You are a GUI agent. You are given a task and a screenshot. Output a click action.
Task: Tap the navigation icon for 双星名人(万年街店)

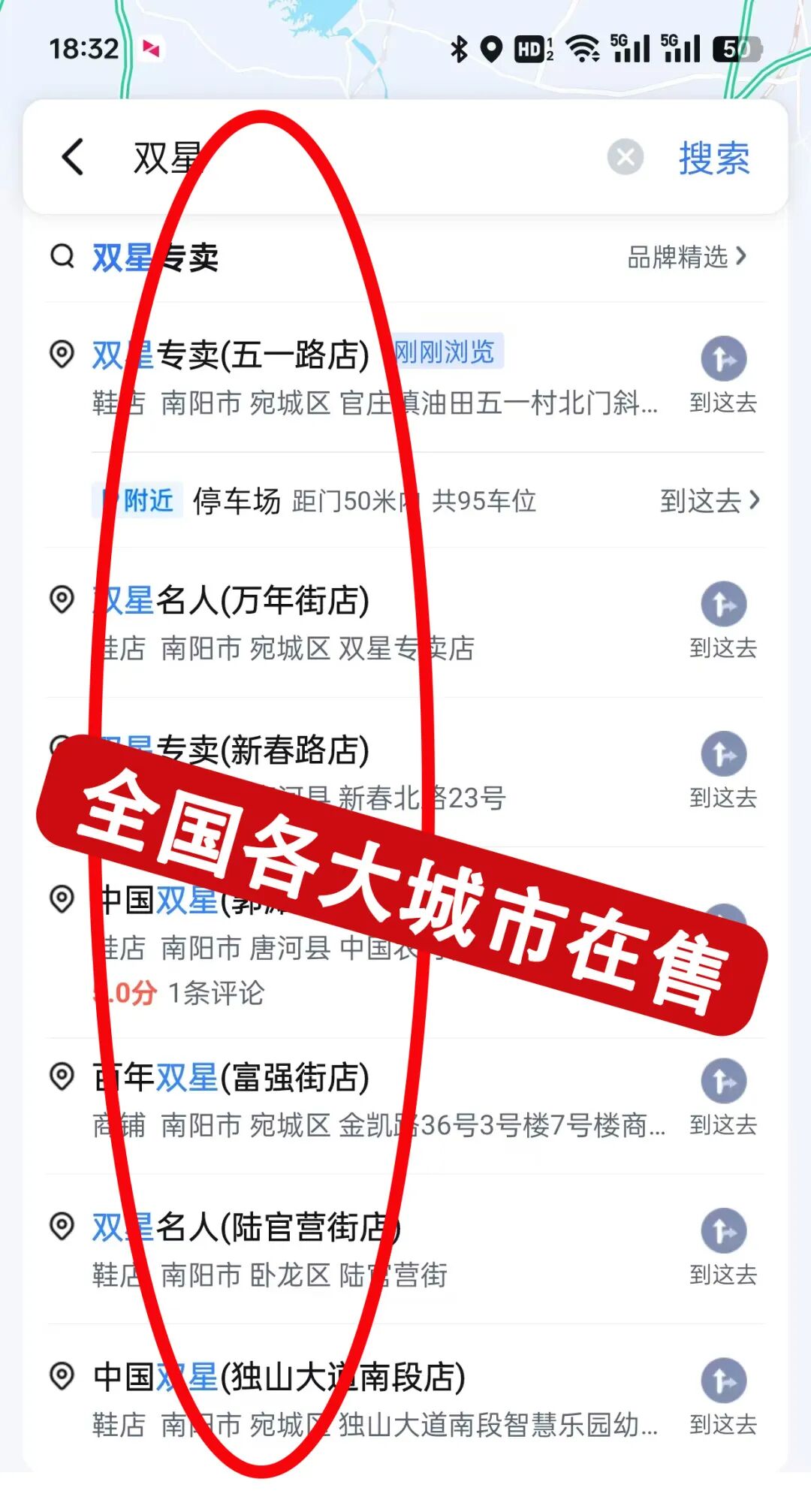[723, 605]
